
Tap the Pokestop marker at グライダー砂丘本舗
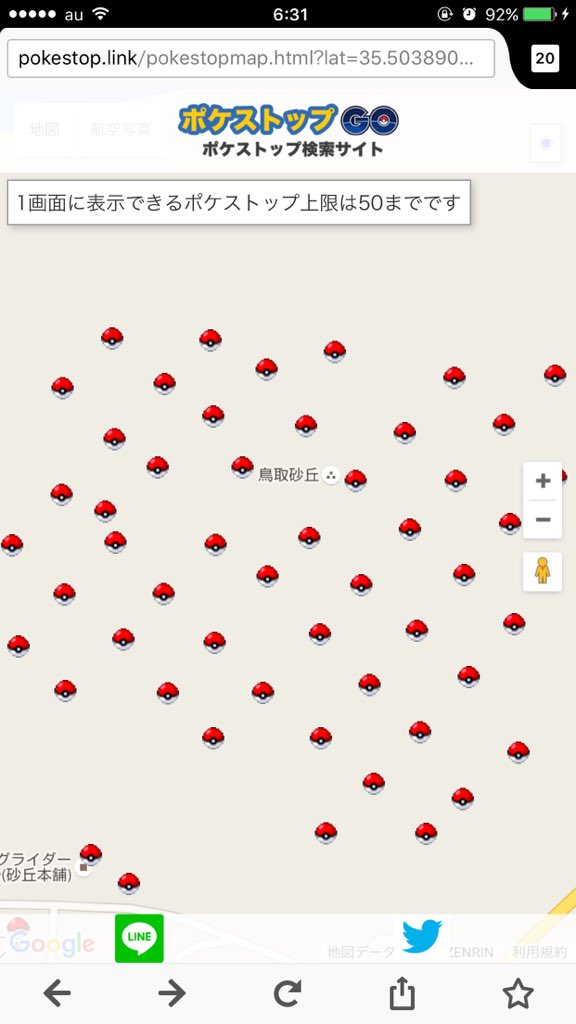91,854
